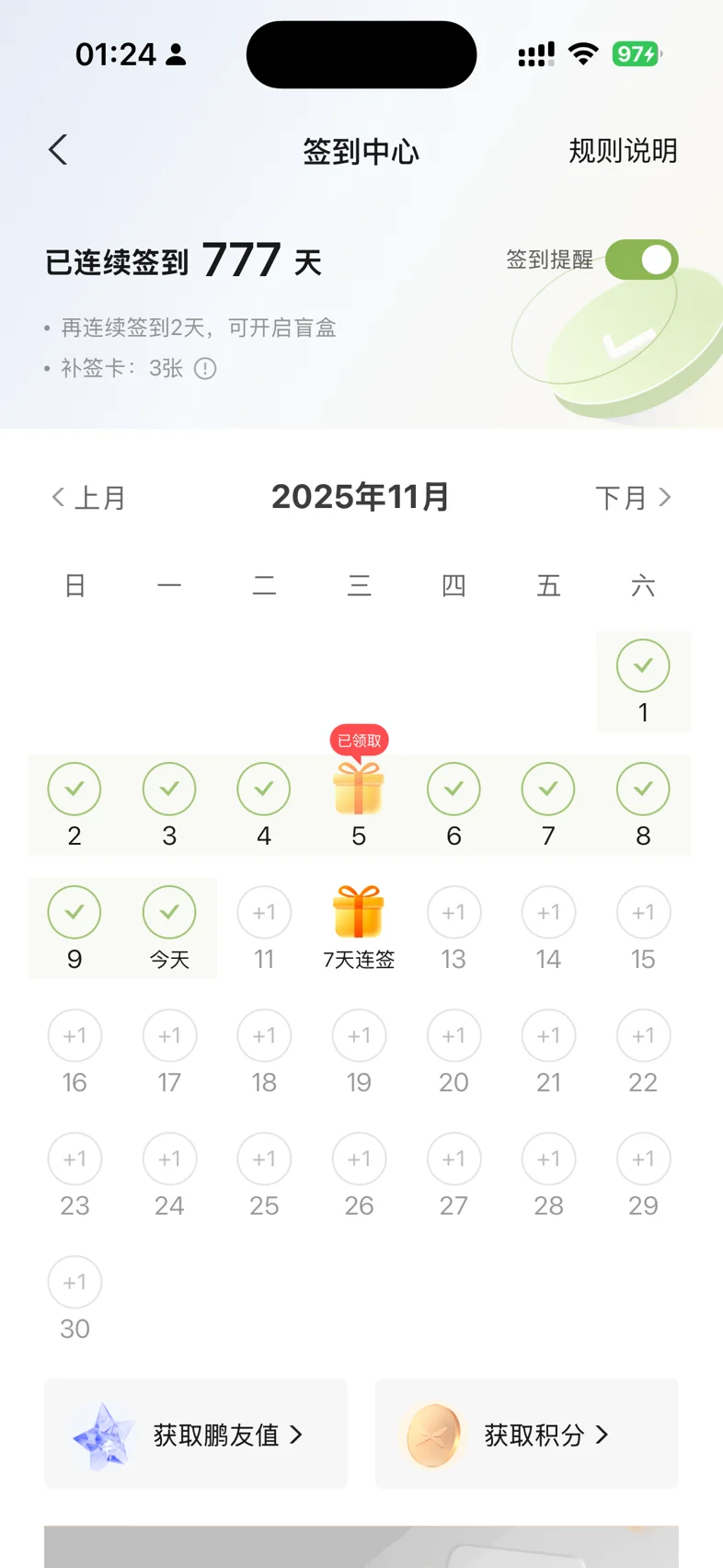The height and width of the screenshot is (1568, 723).
Task: Tap the 7天连签 gift box
Action: tap(359, 912)
